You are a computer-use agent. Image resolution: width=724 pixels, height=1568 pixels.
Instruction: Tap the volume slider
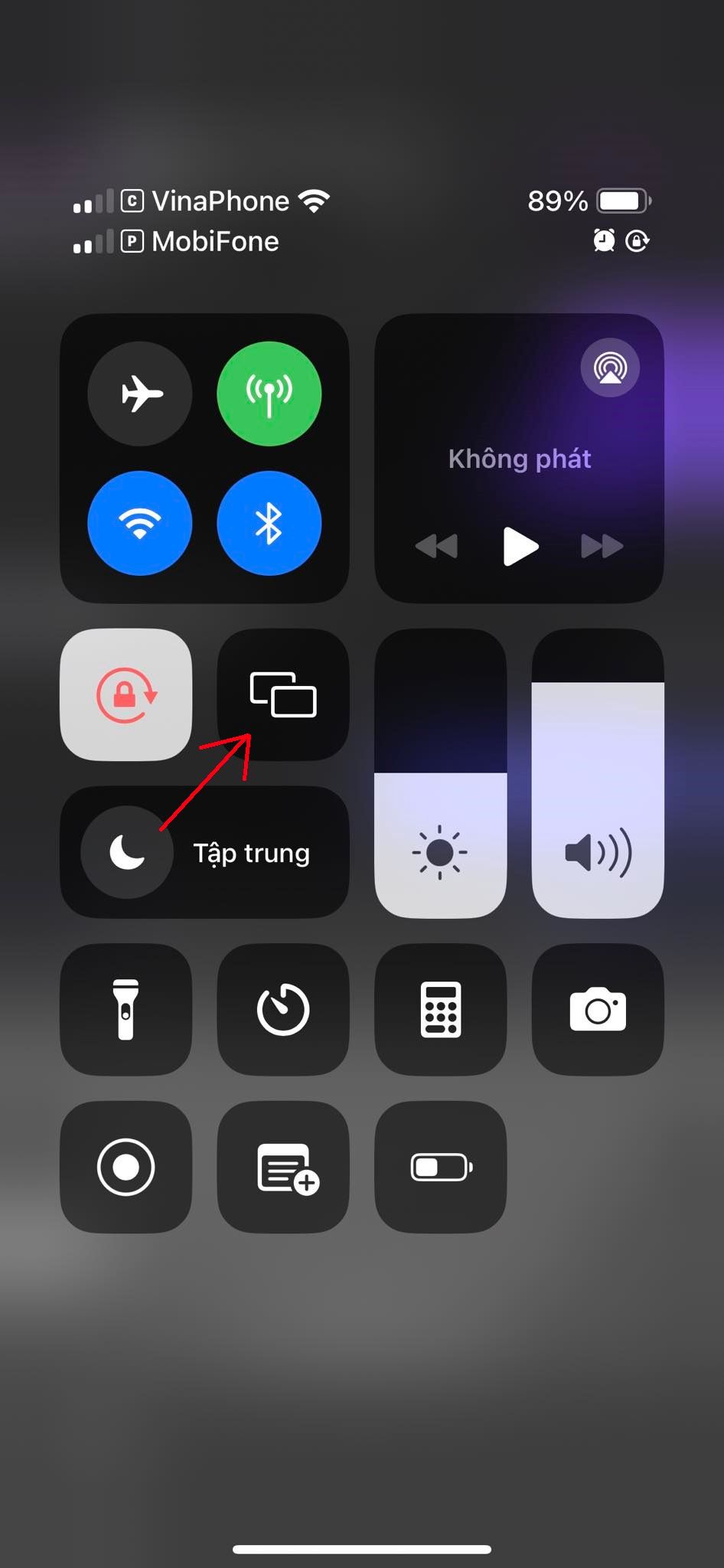pos(598,773)
